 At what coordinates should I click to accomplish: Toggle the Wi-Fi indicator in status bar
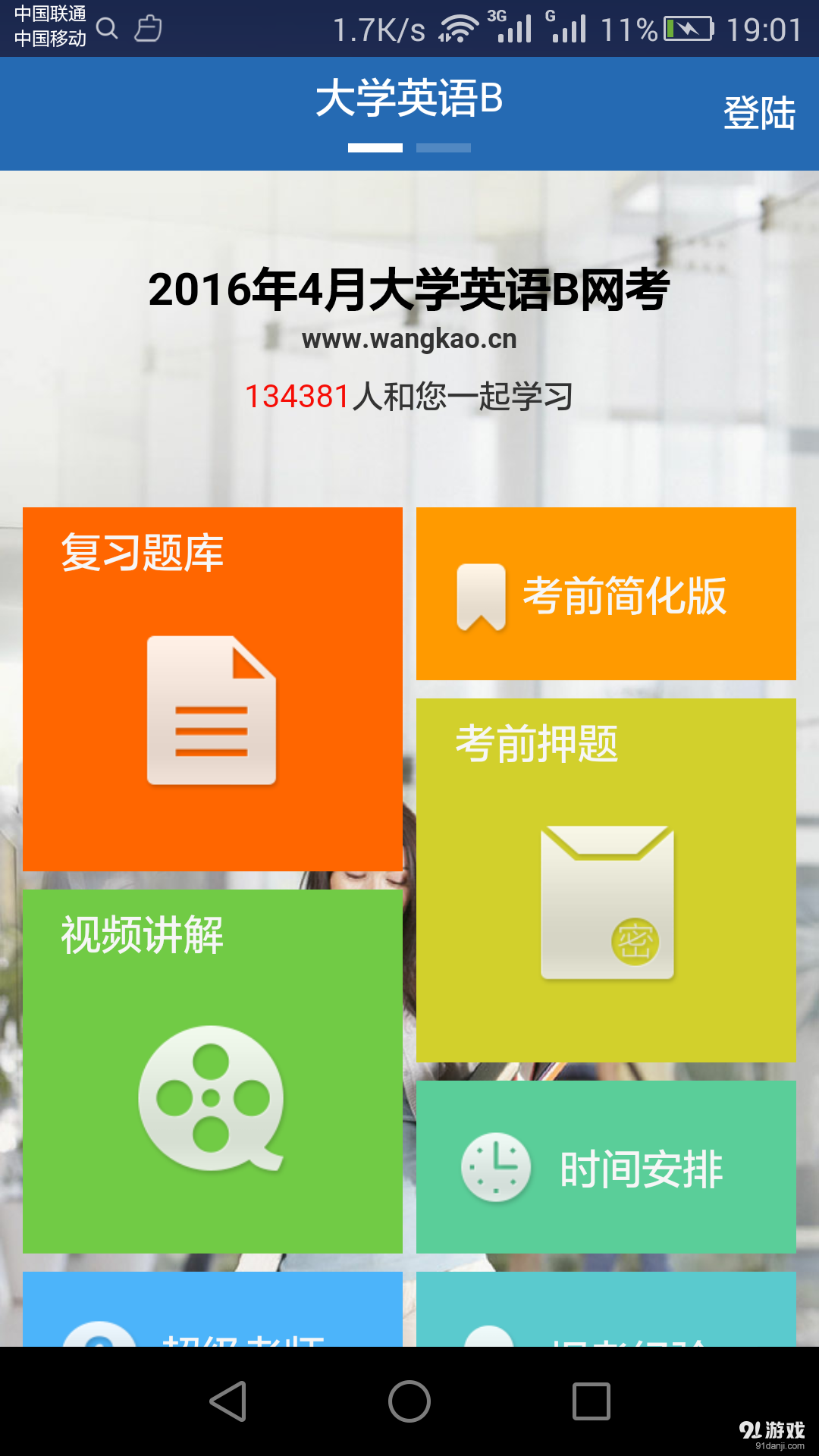coord(459,24)
